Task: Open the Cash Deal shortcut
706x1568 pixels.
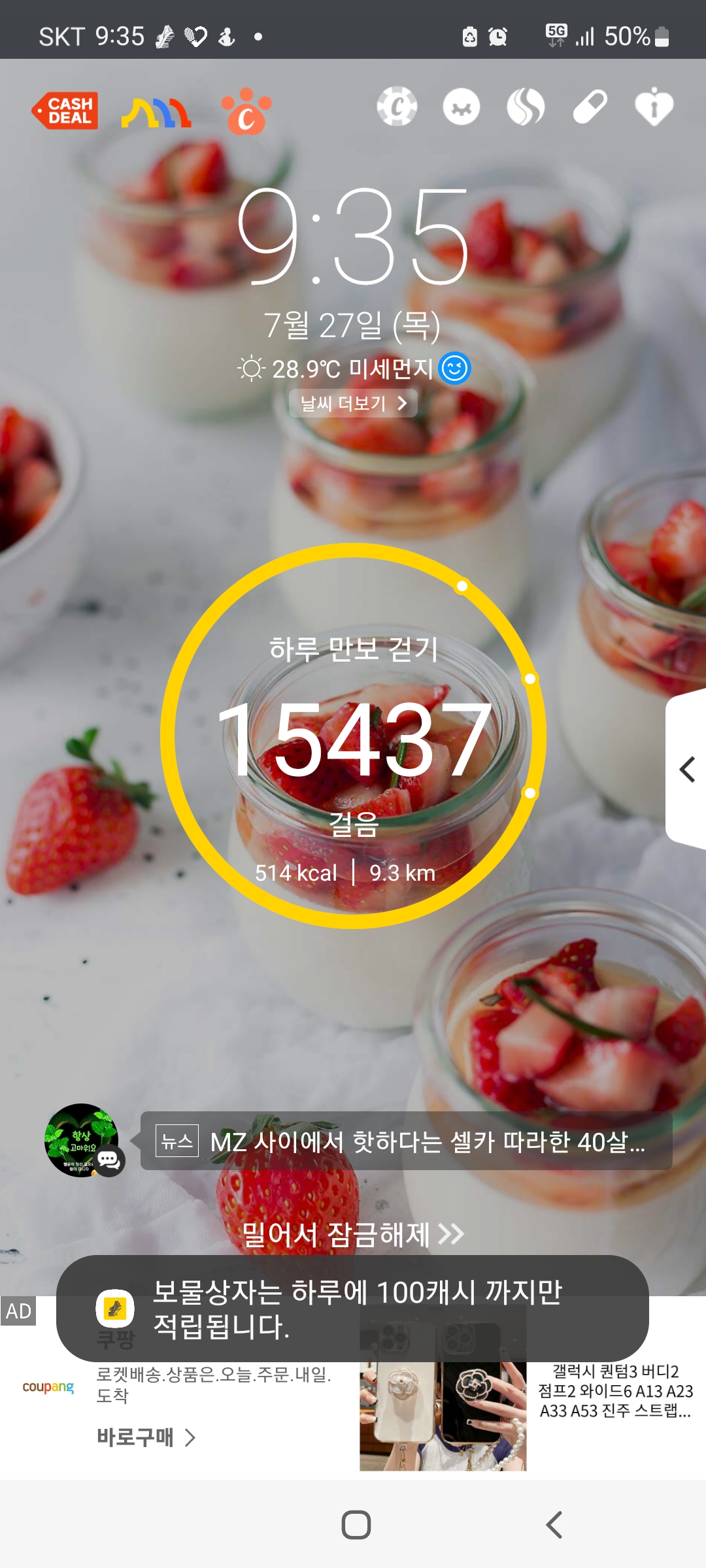Action: (65, 110)
